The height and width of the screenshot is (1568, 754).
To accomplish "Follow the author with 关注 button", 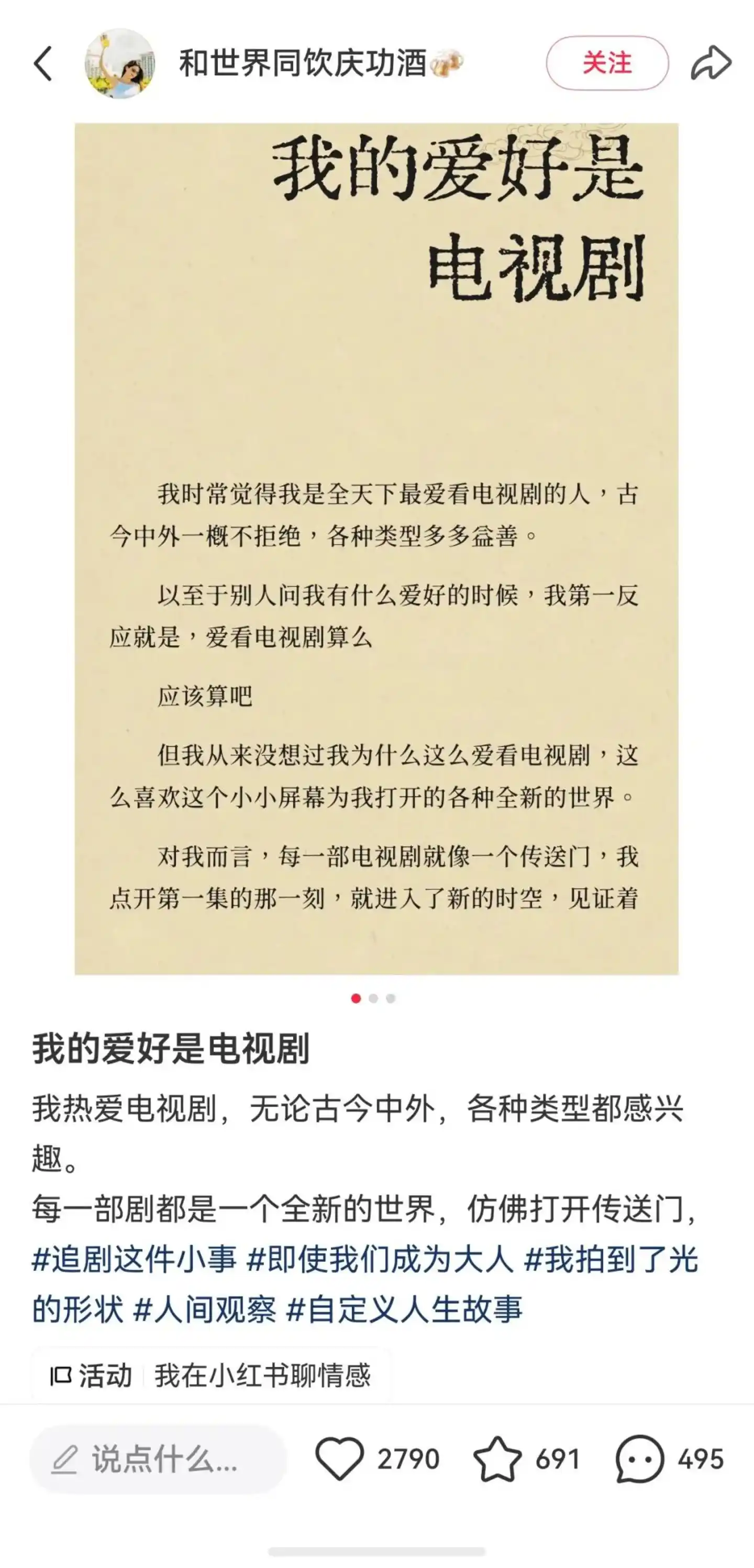I will 607,63.
